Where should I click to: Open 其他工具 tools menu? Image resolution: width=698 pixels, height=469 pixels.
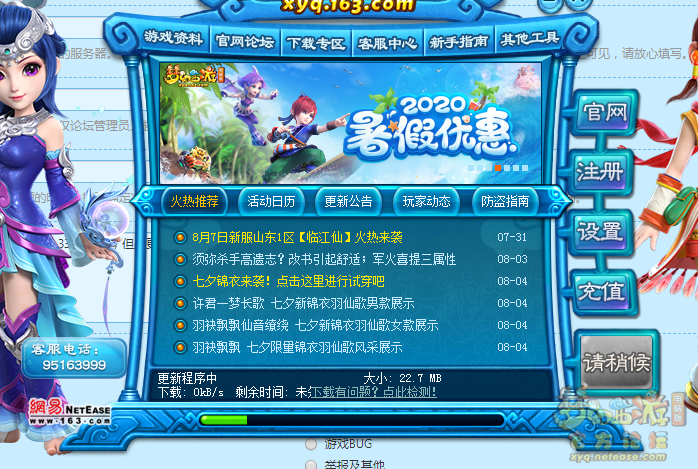[530, 40]
